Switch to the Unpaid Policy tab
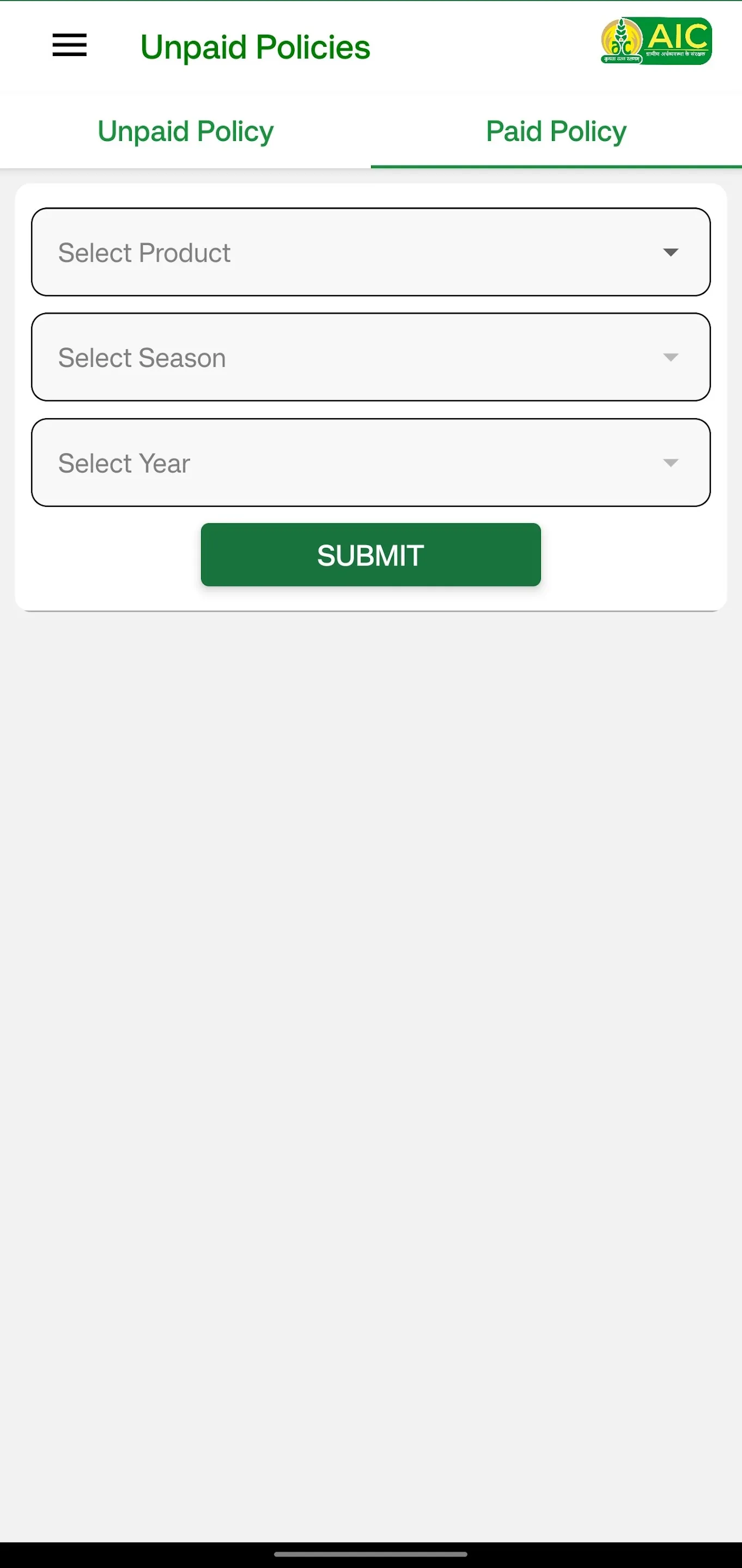 tap(186, 131)
